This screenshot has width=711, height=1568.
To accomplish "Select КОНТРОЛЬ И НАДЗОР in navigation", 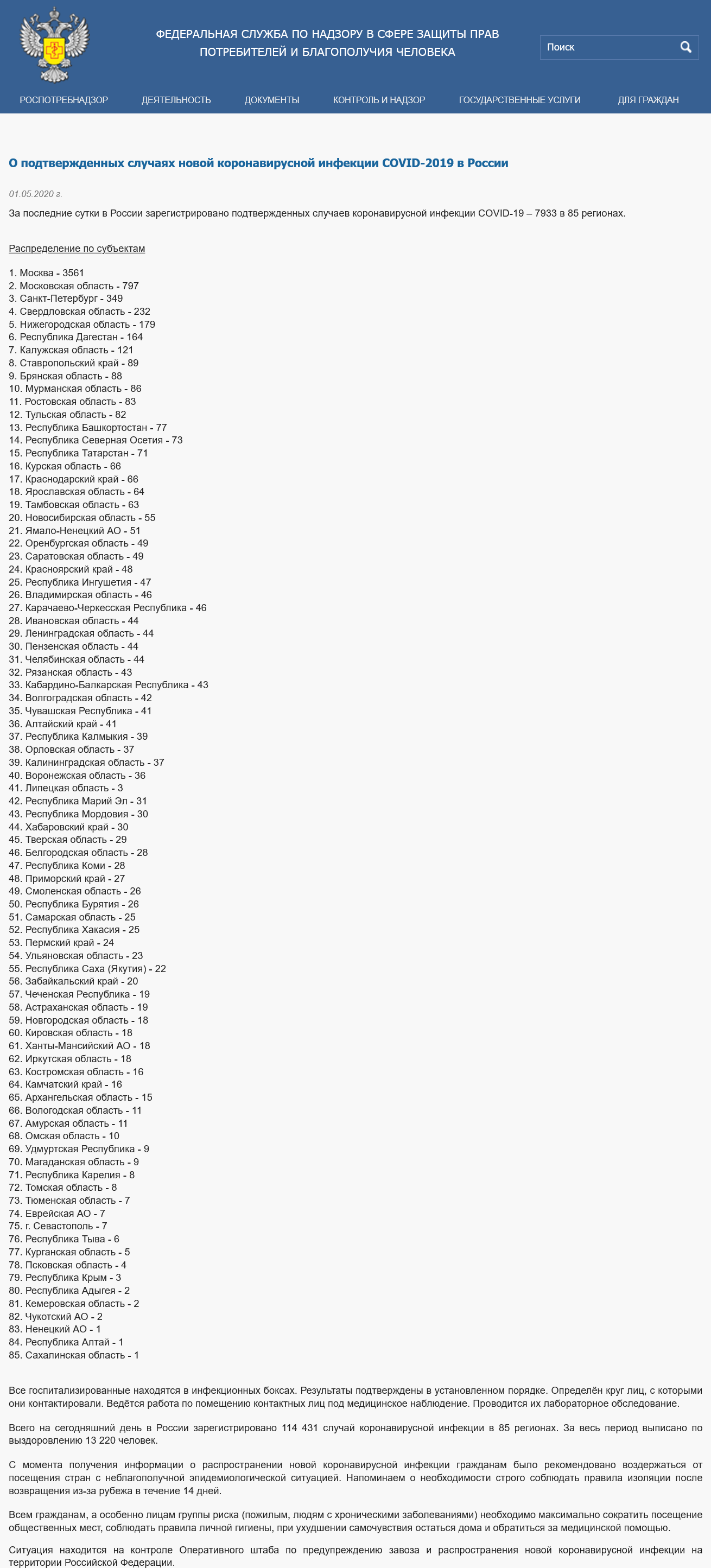I will tap(379, 100).
